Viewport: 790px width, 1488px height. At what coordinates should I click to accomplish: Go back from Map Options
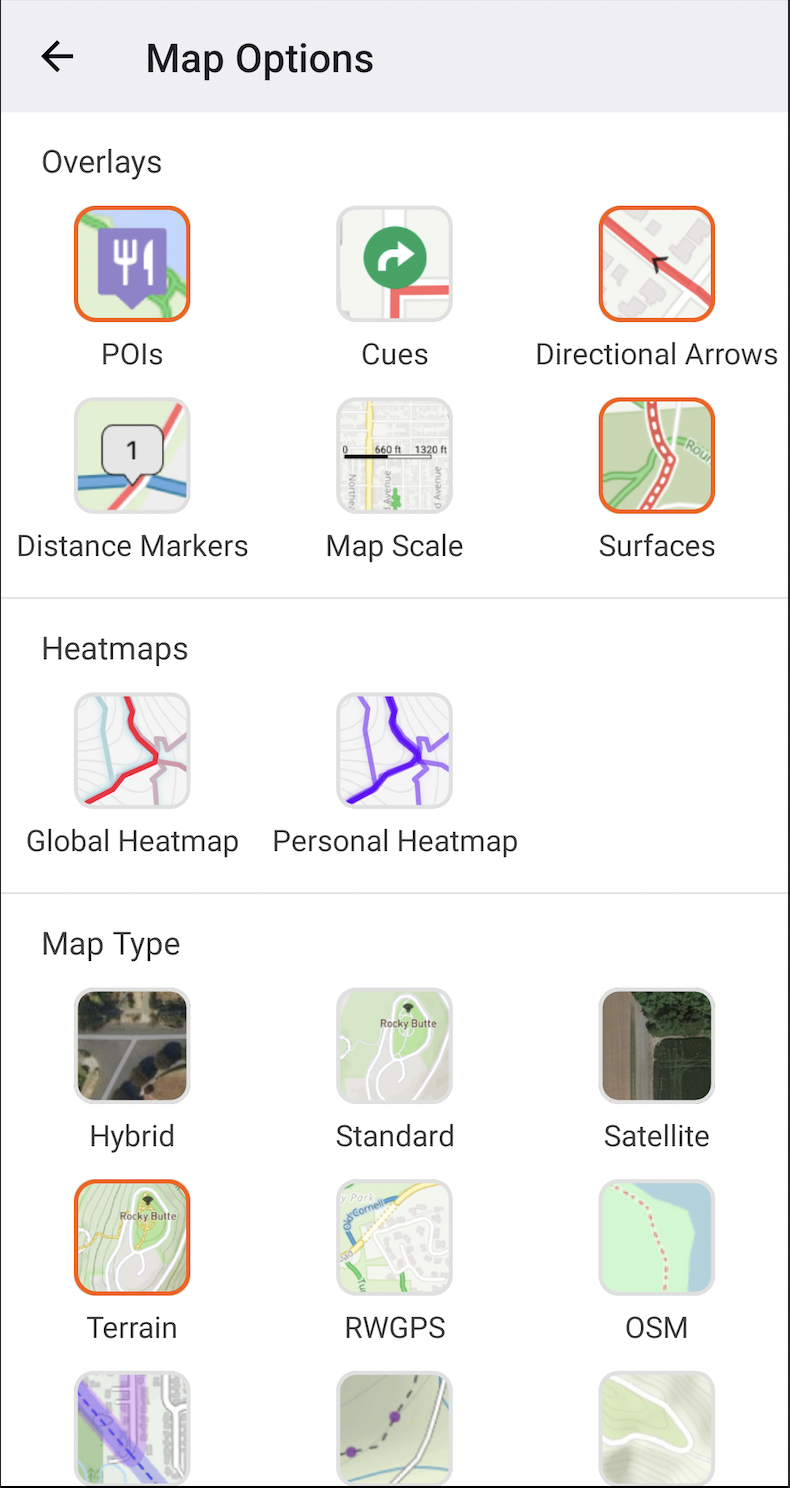(x=58, y=57)
